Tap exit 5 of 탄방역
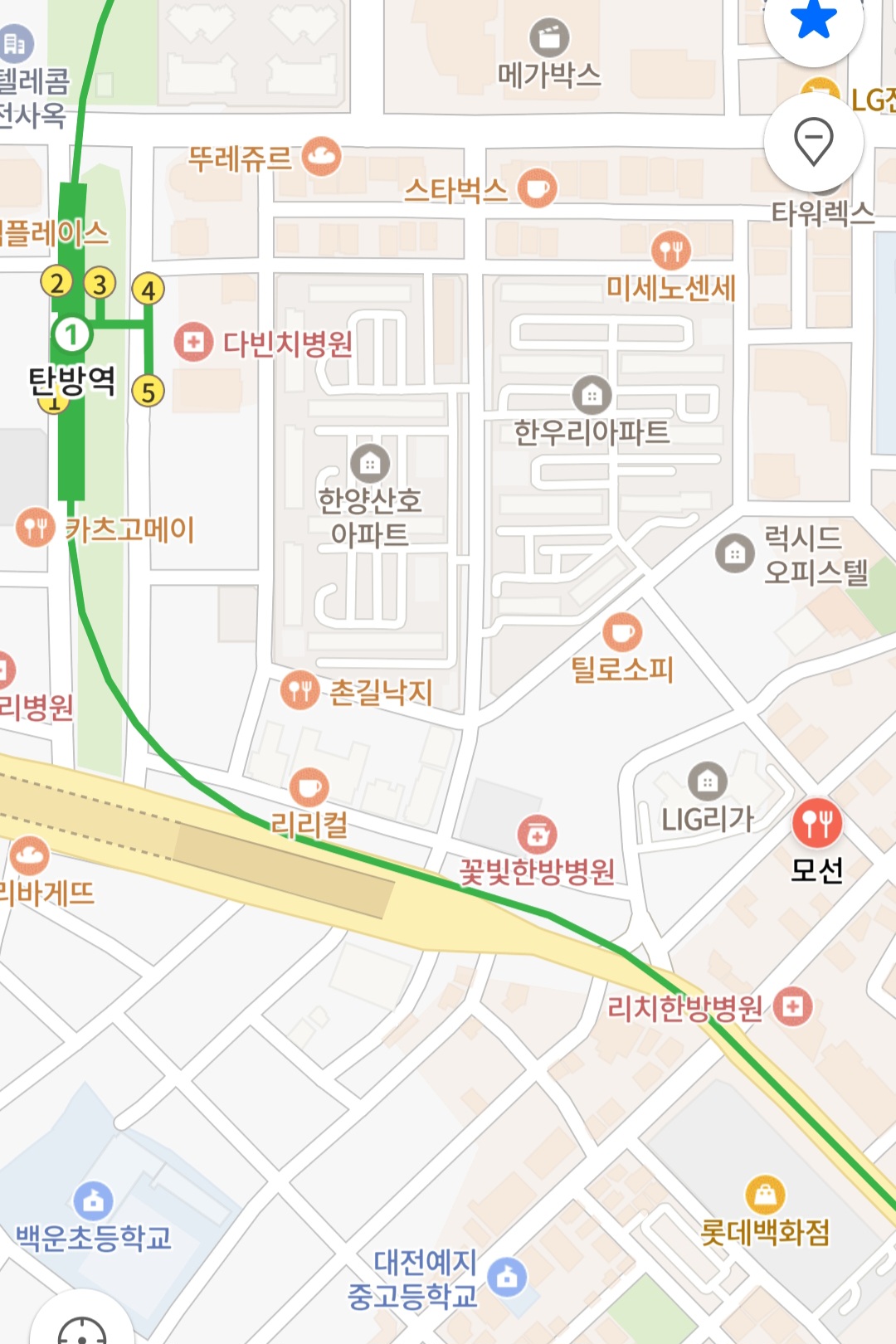This screenshot has width=896, height=1344. coord(149,391)
